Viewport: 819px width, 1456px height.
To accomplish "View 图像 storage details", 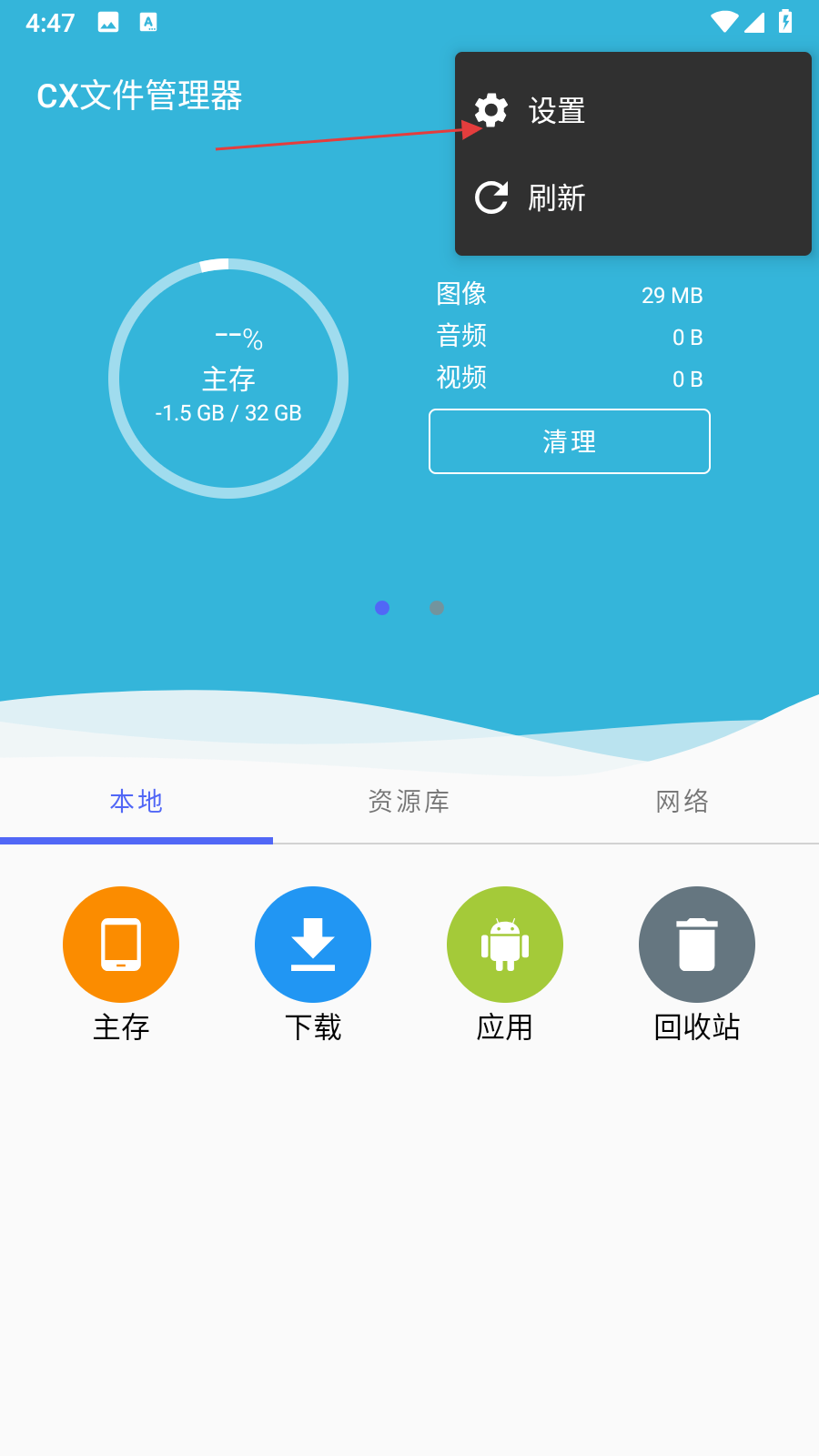I will tap(569, 295).
